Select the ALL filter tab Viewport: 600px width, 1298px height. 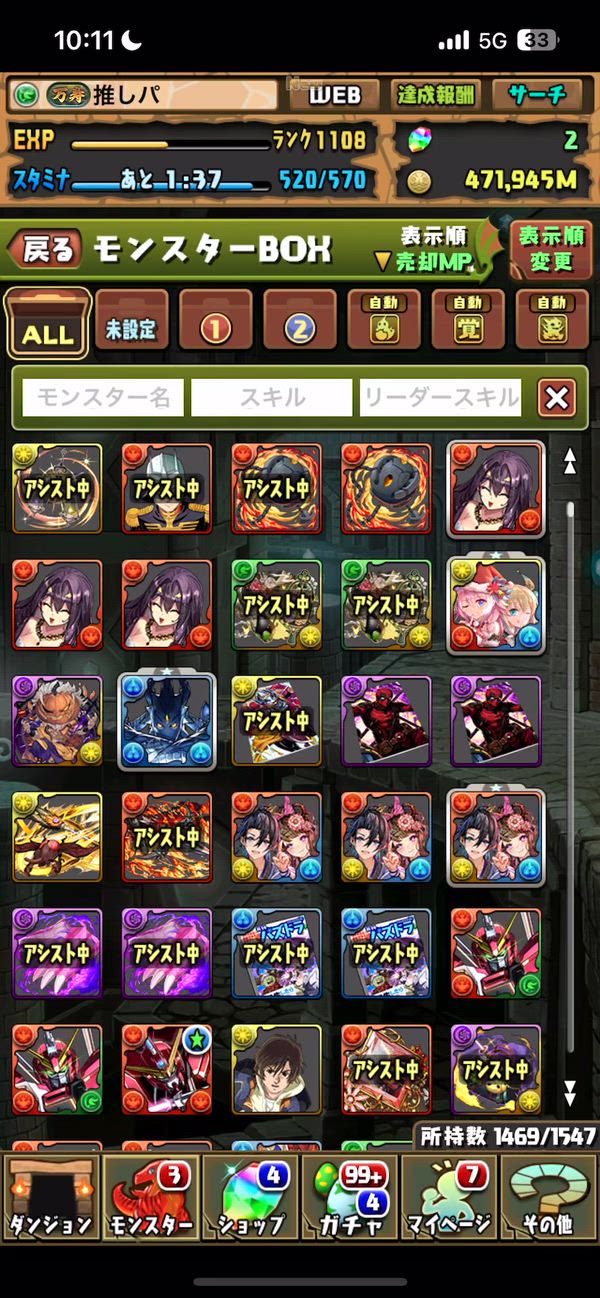pyautogui.click(x=48, y=324)
